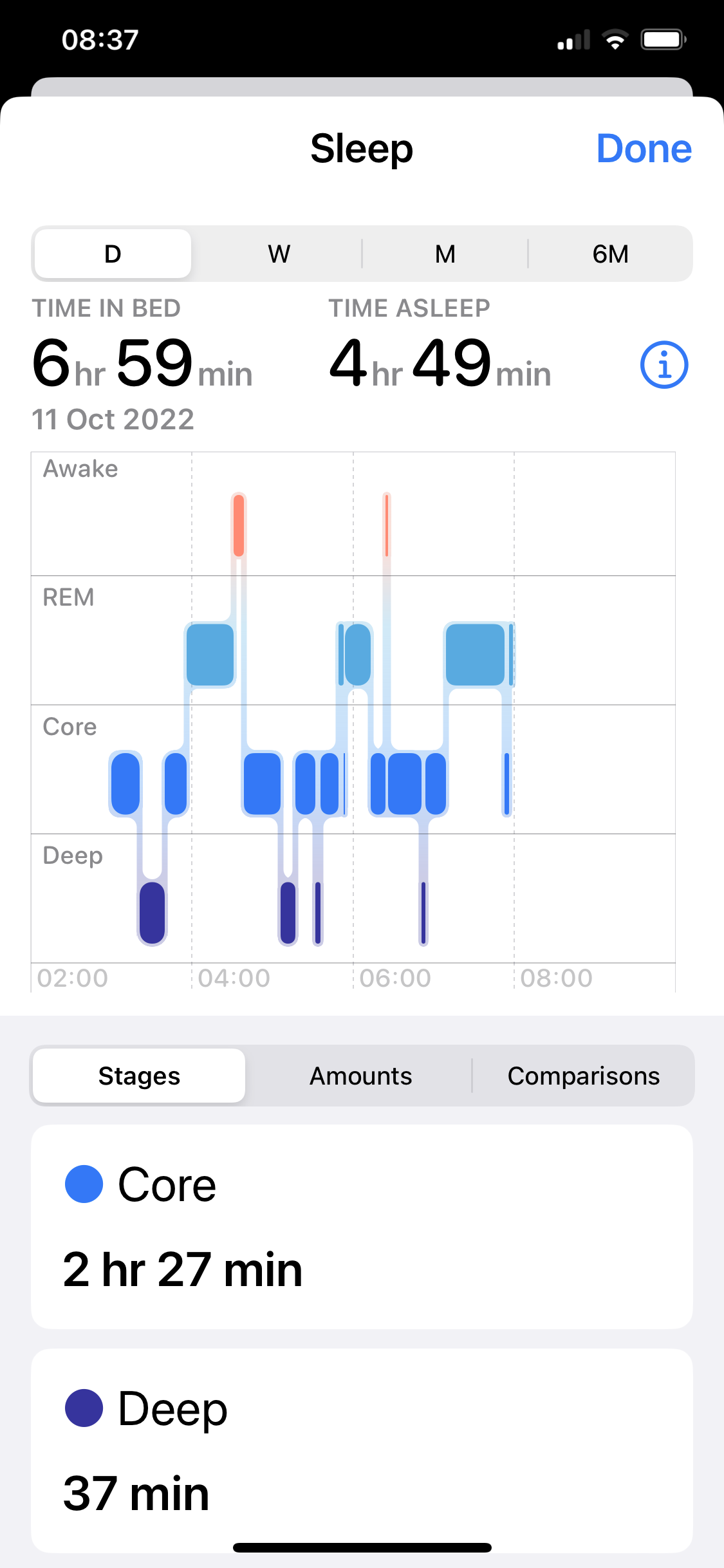The height and width of the screenshot is (1568, 724).
Task: Switch to the Comparisons tab
Action: point(583,1076)
